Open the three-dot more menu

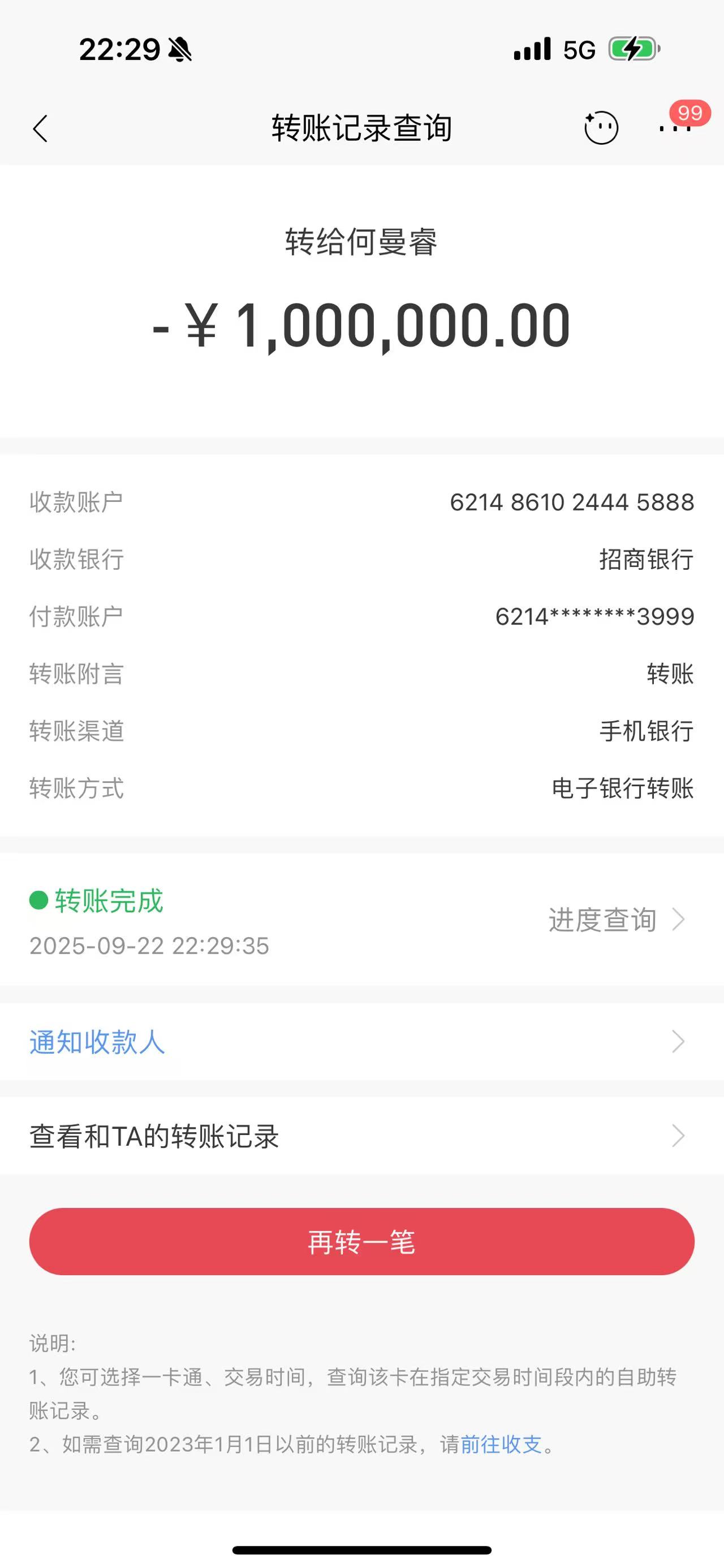[675, 128]
